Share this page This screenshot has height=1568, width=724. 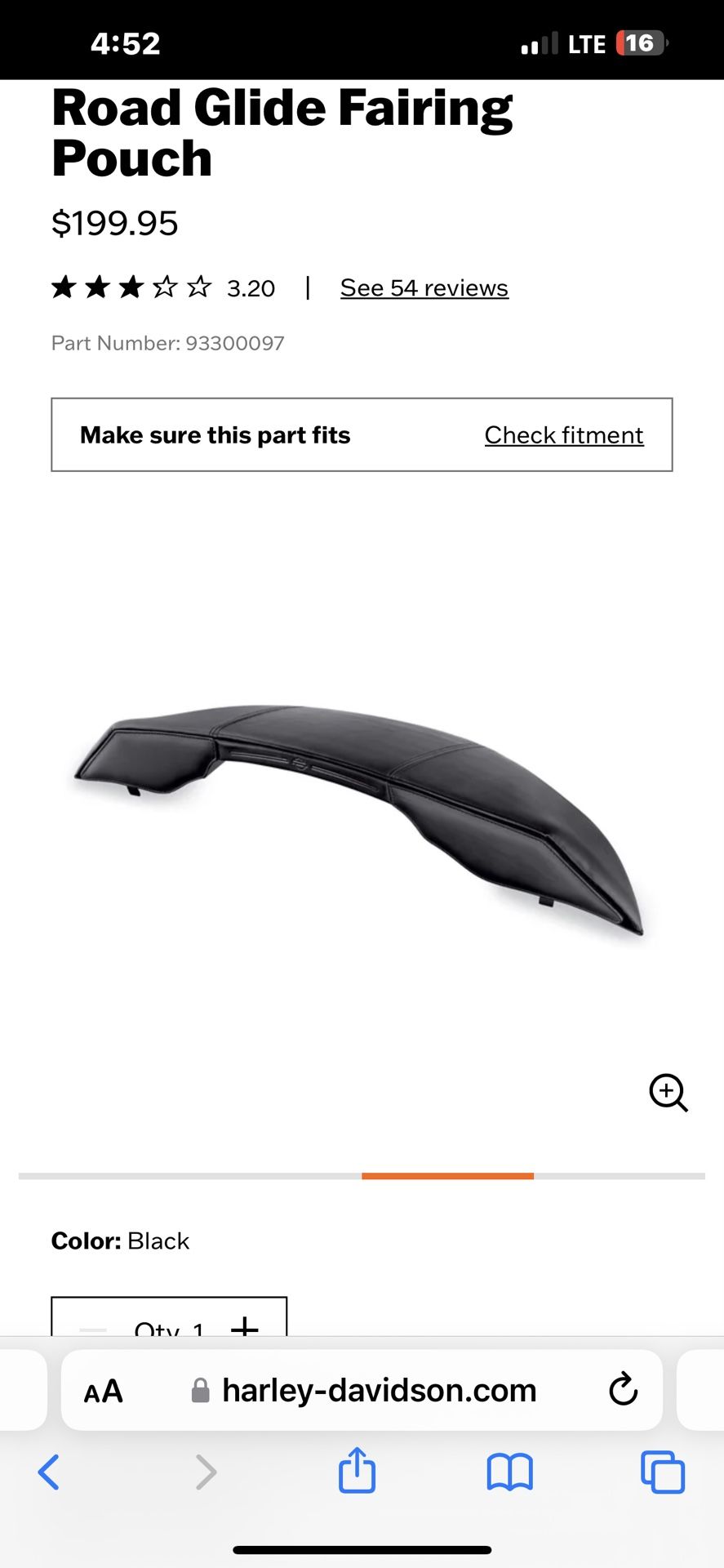click(x=357, y=1471)
